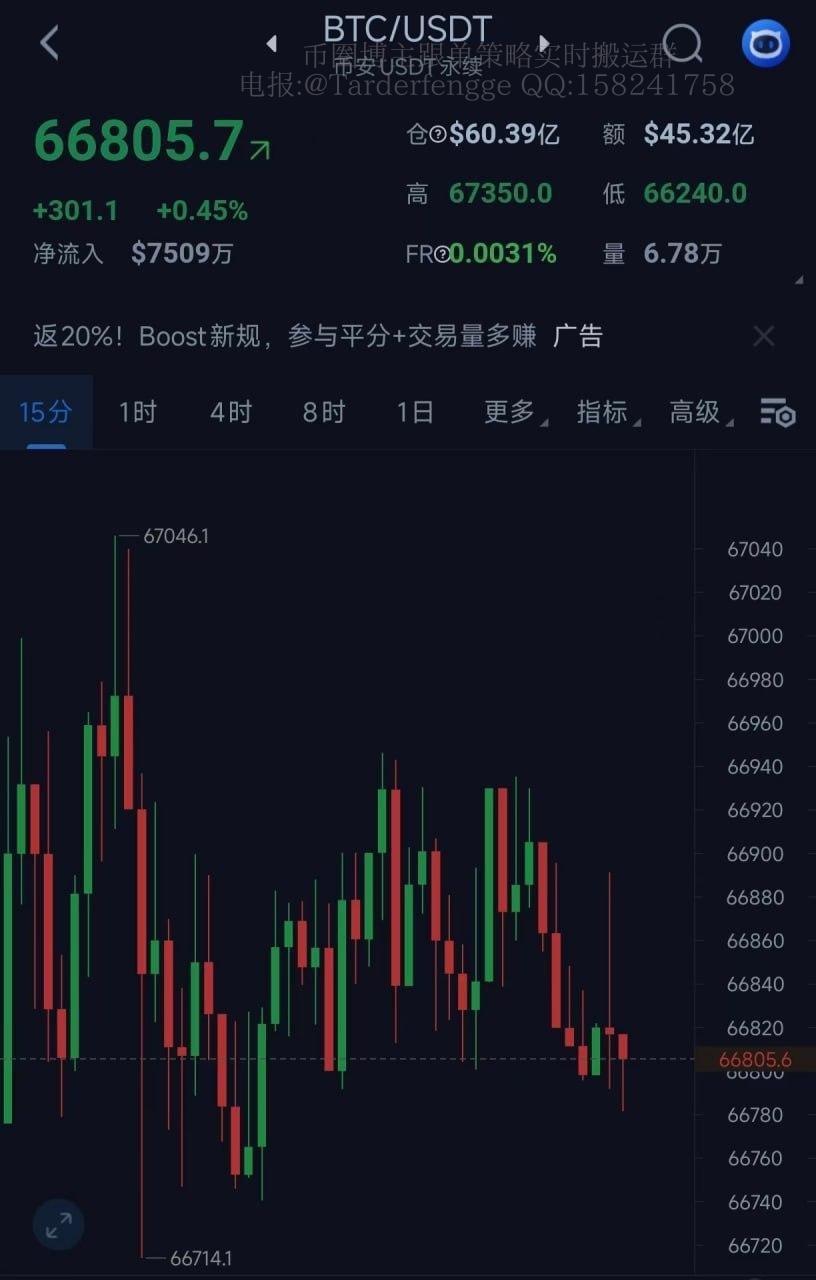
Task: Show info for the 仓 open interest
Action: [438, 135]
